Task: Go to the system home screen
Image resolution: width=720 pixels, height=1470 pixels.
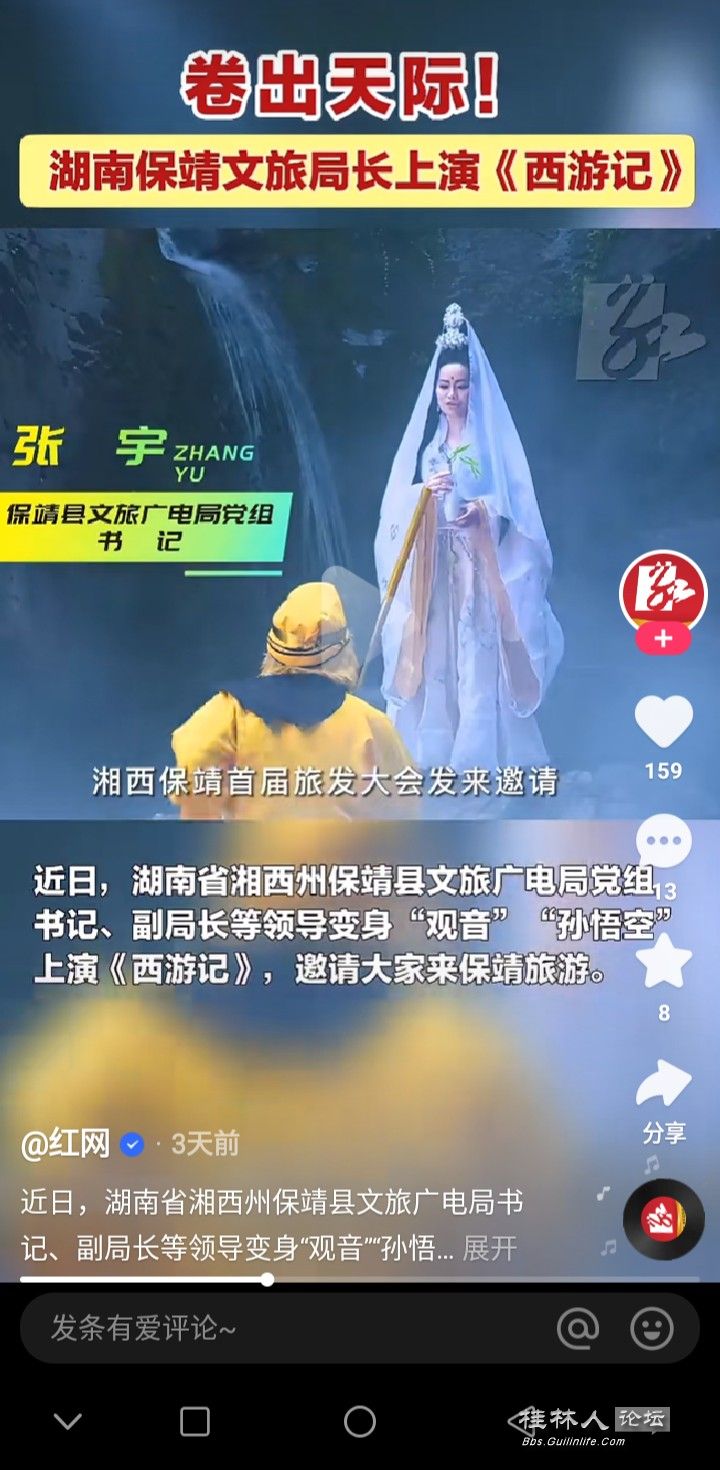Action: (359, 1421)
